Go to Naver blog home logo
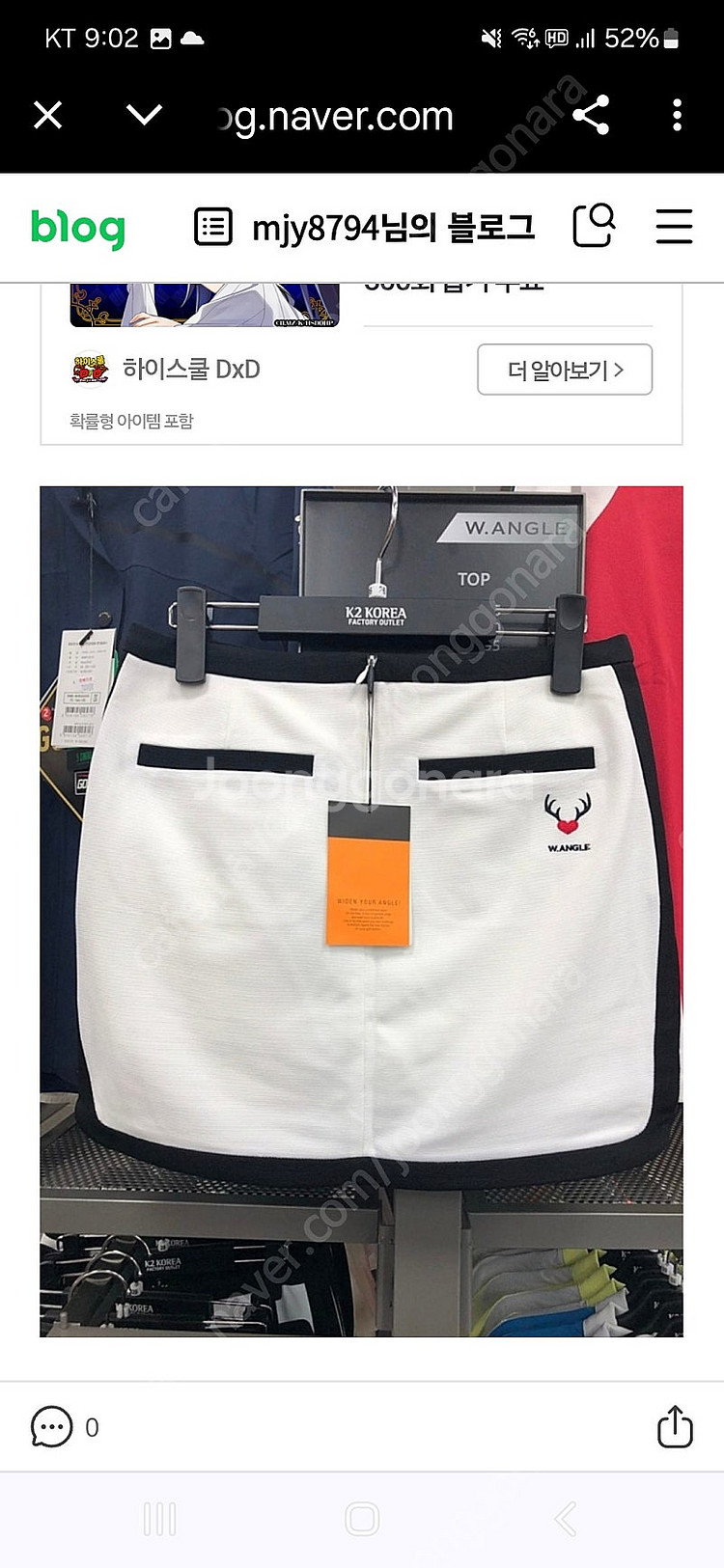Image resolution: width=724 pixels, height=1568 pixels. pyautogui.click(x=78, y=228)
